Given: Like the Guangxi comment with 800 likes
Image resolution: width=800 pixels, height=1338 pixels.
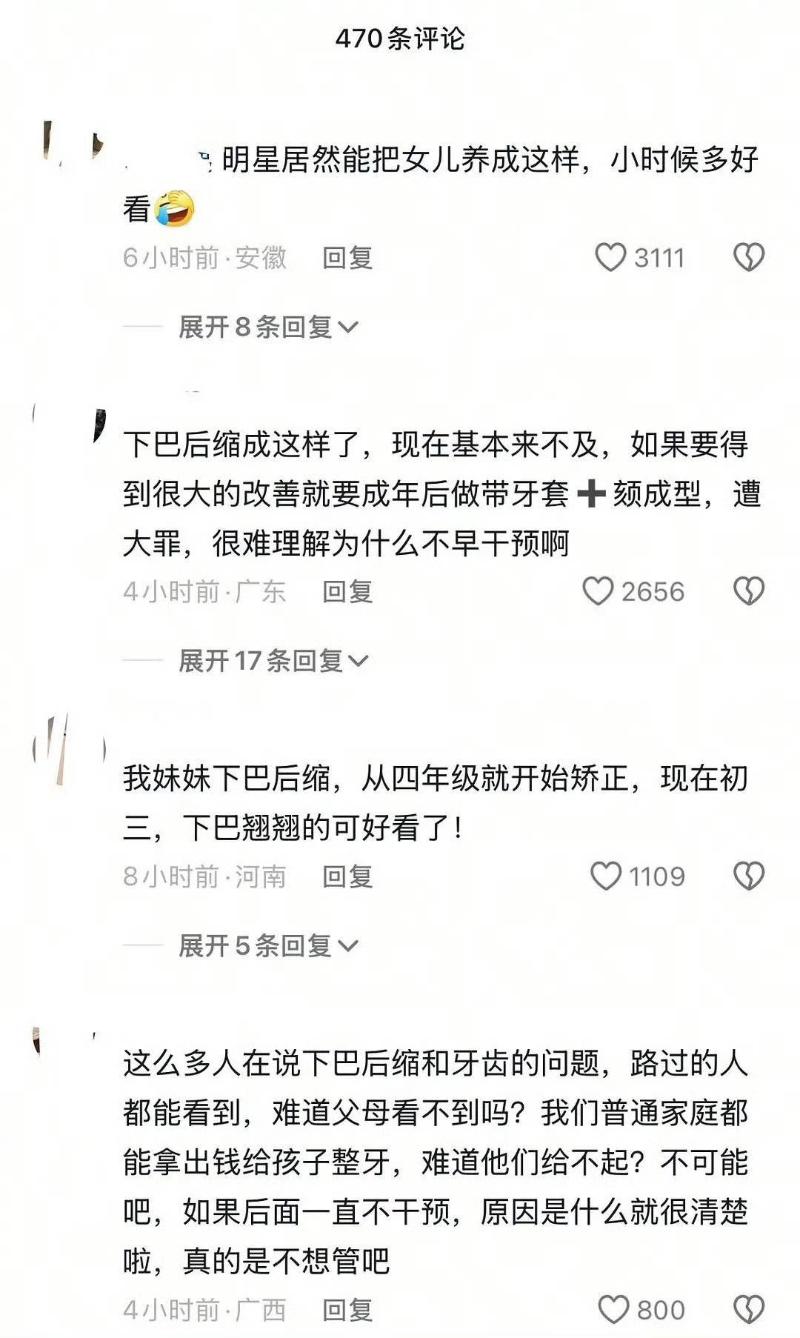Looking at the screenshot, I should click(x=613, y=1309).
